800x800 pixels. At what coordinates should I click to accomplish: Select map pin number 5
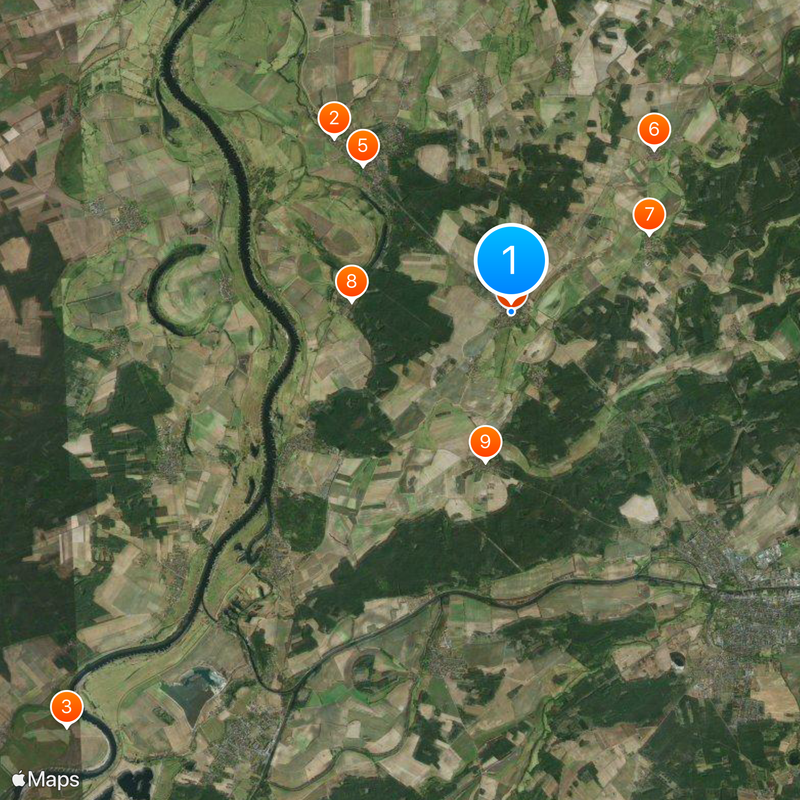click(x=362, y=146)
